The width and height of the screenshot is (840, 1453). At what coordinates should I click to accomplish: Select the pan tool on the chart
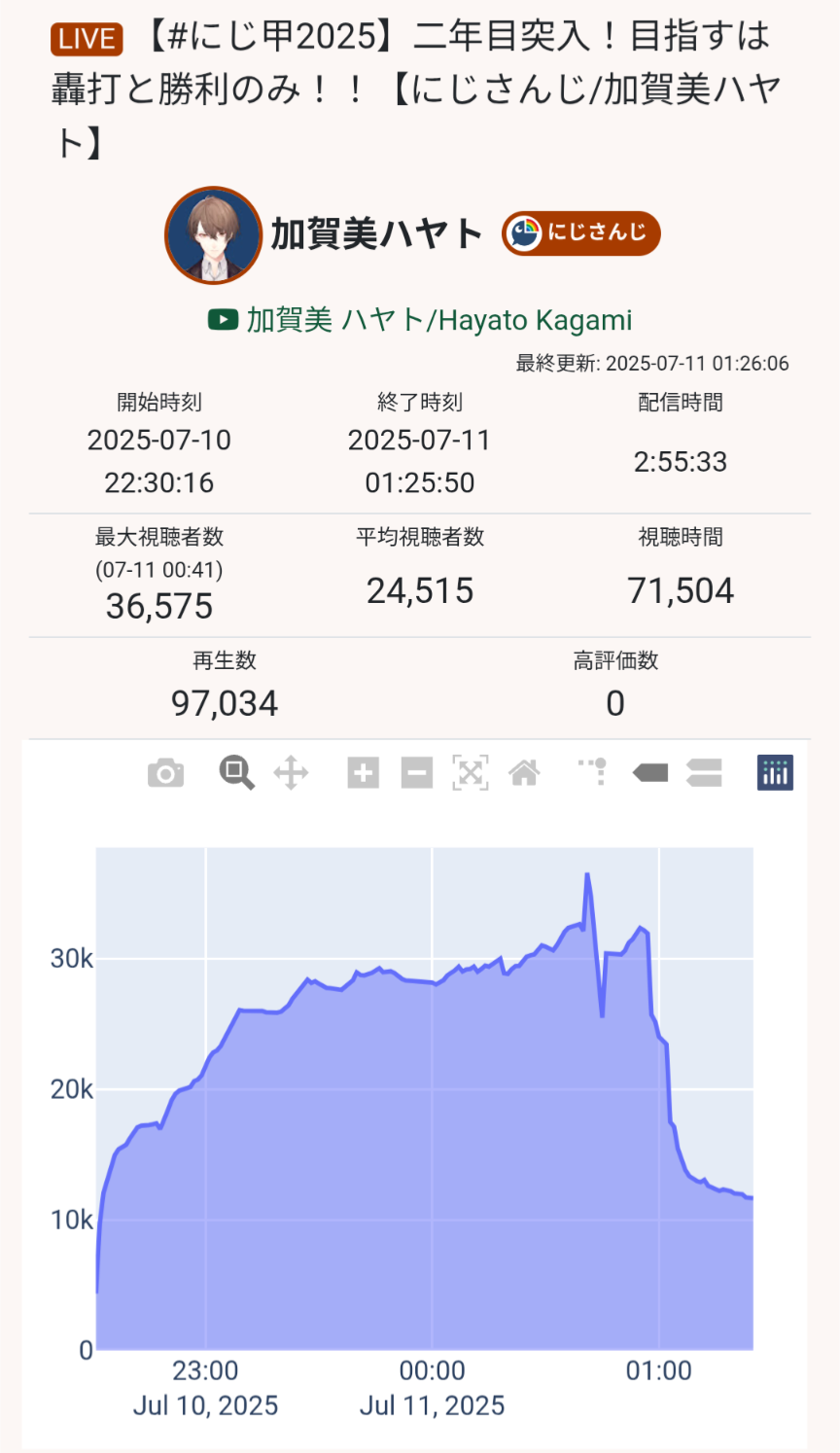coord(291,773)
